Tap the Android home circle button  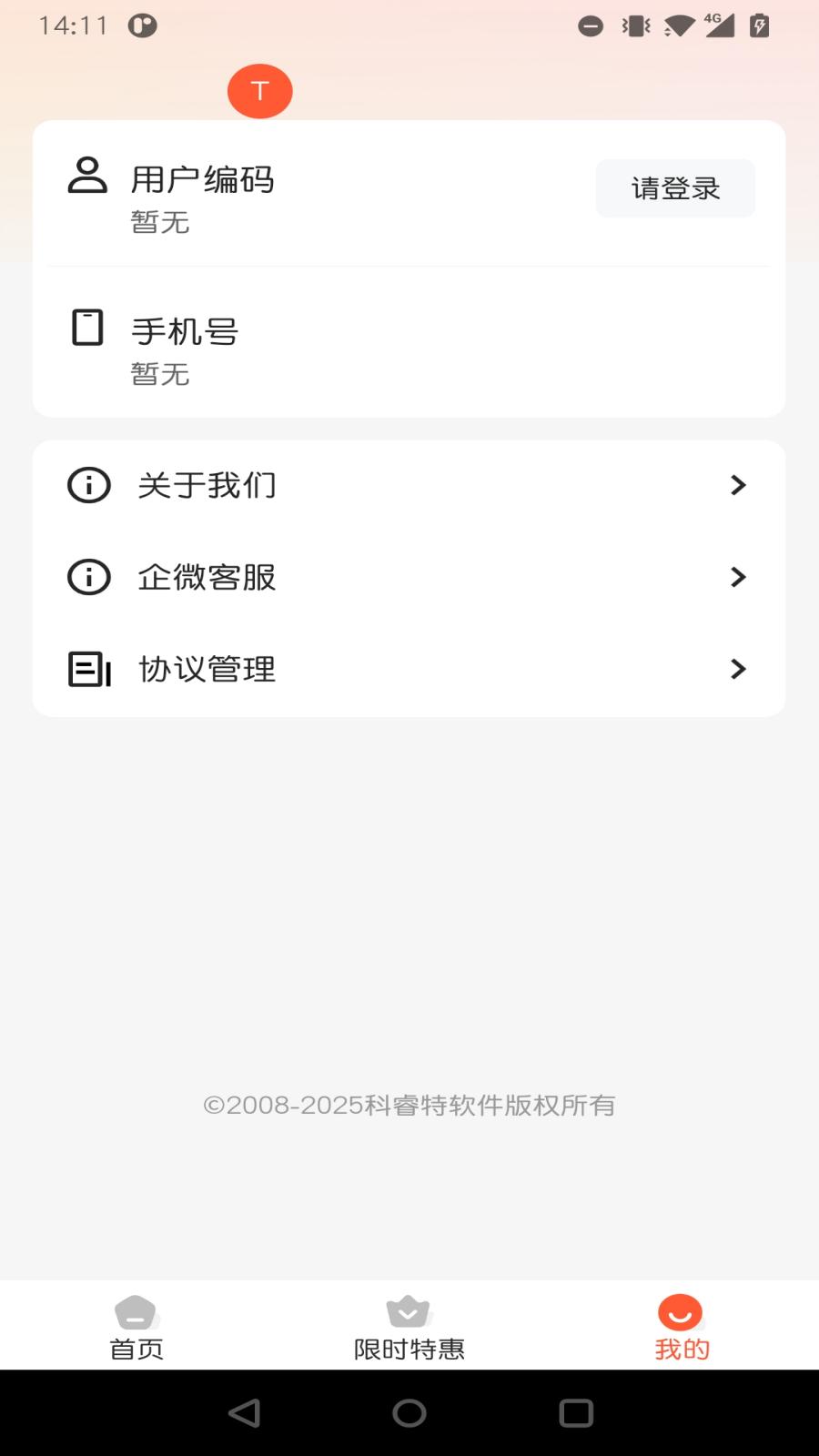pyautogui.click(x=409, y=1412)
